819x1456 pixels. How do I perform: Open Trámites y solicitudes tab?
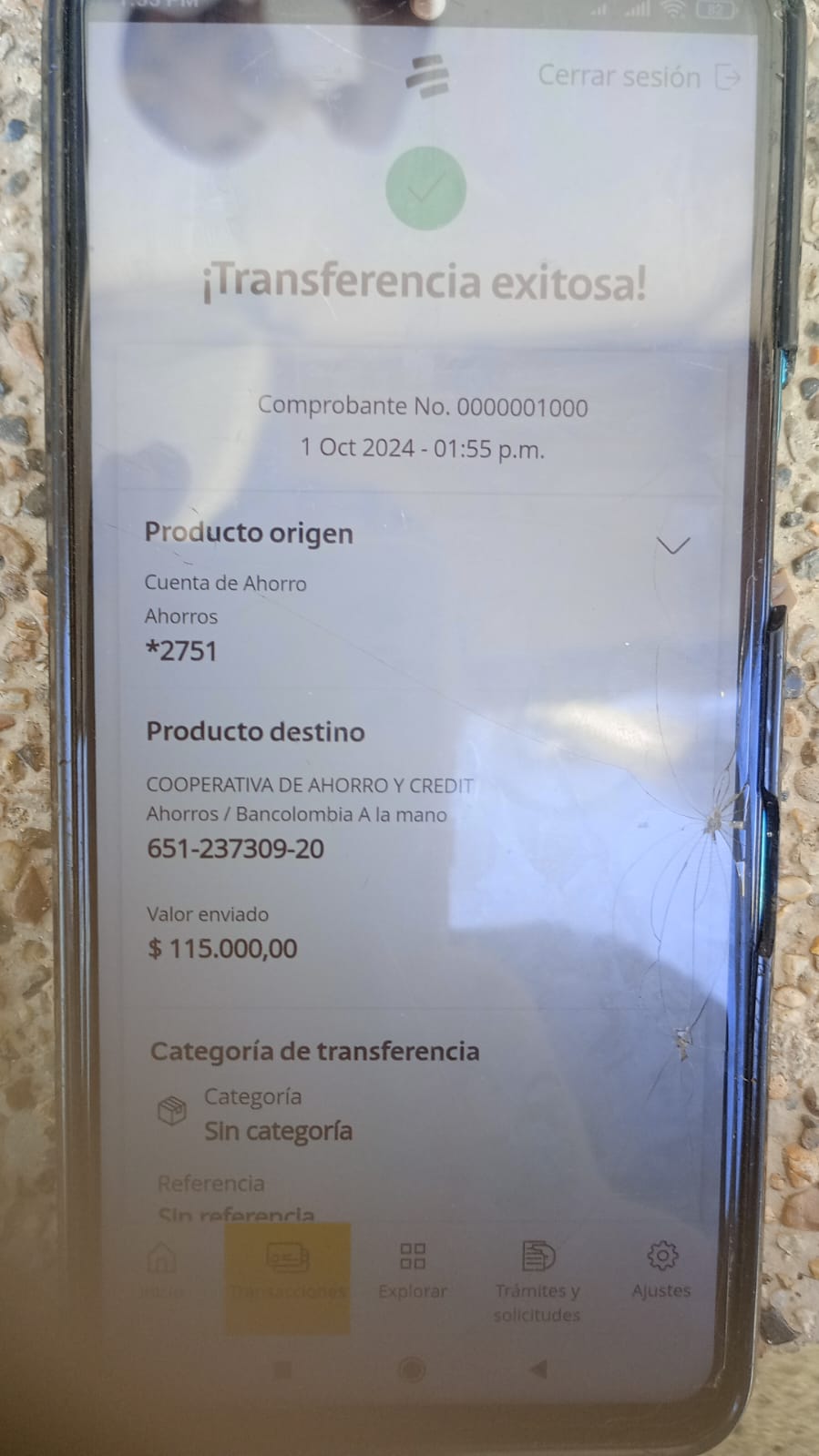coord(537,1278)
